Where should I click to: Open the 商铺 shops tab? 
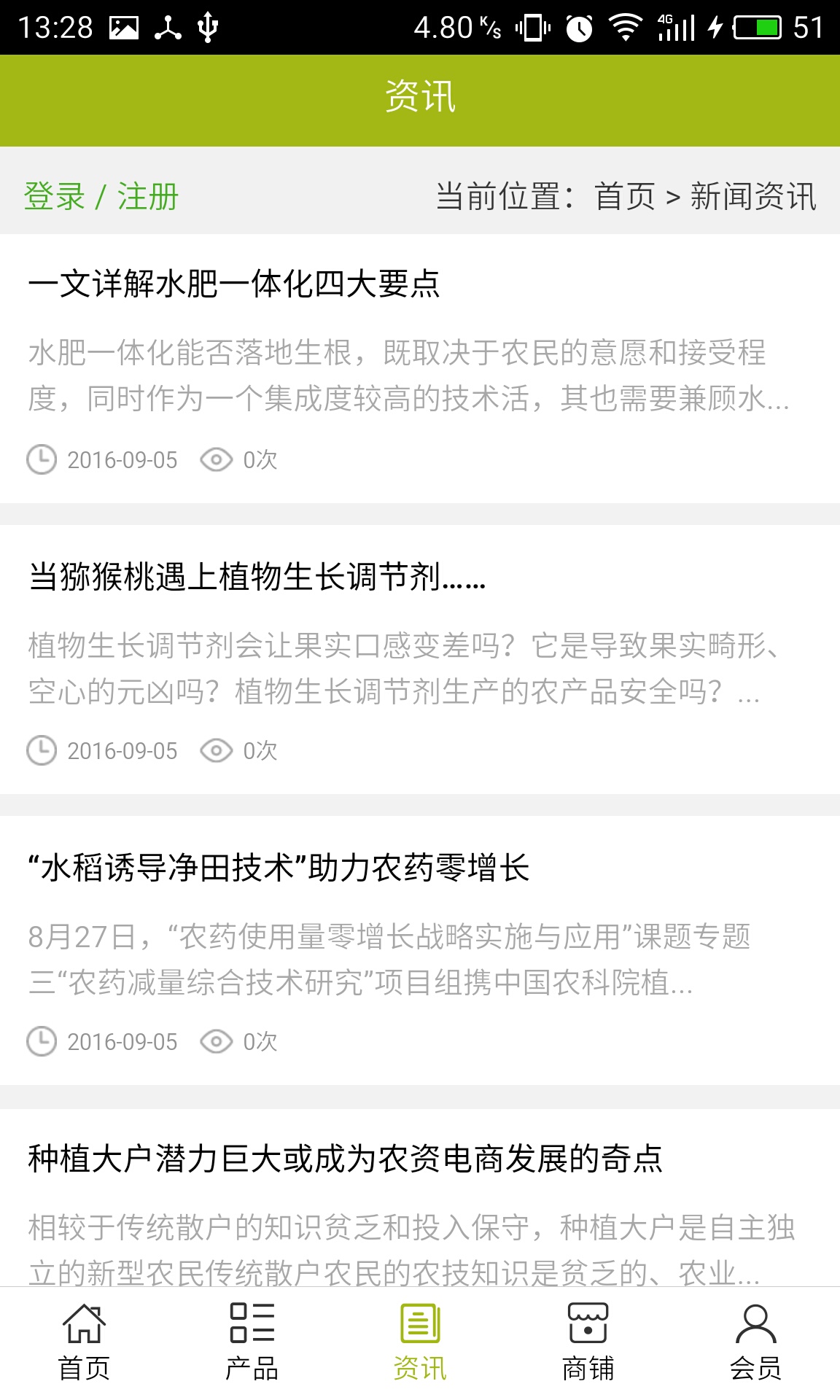[x=588, y=1343]
